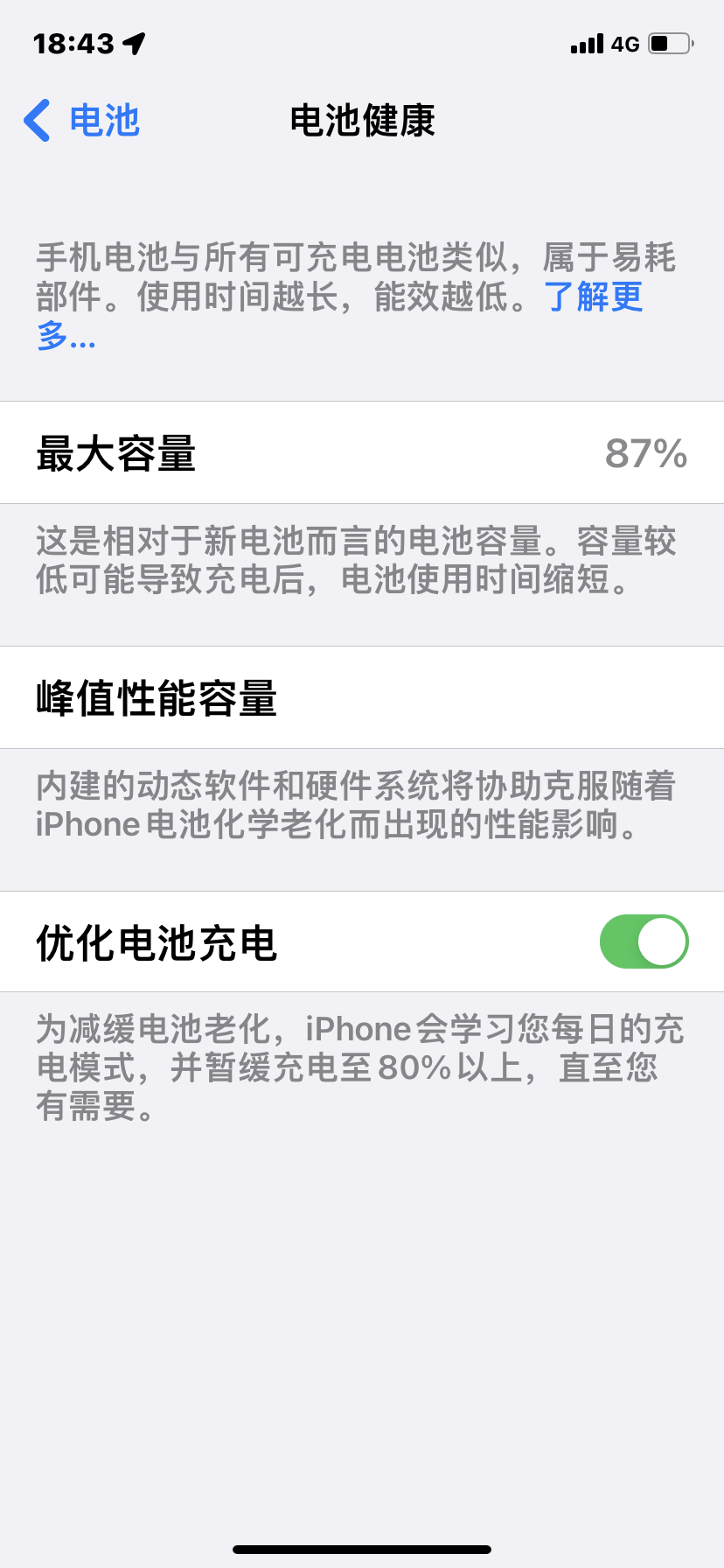The height and width of the screenshot is (1568, 724).
Task: Open the 了解更多 link
Action: tap(593, 297)
